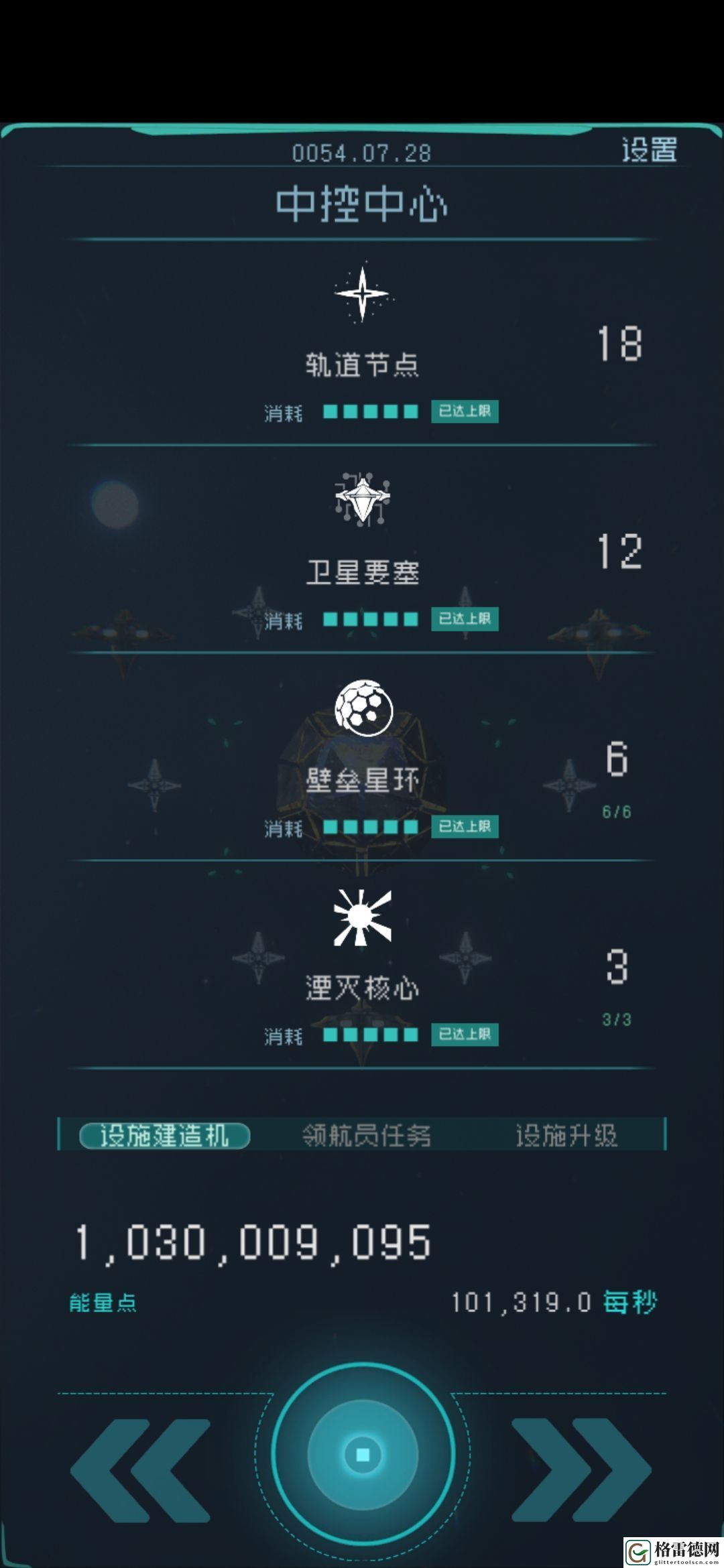The height and width of the screenshot is (1568, 724).
Task: Select the 壁垒星环 facility row
Action: (362, 781)
